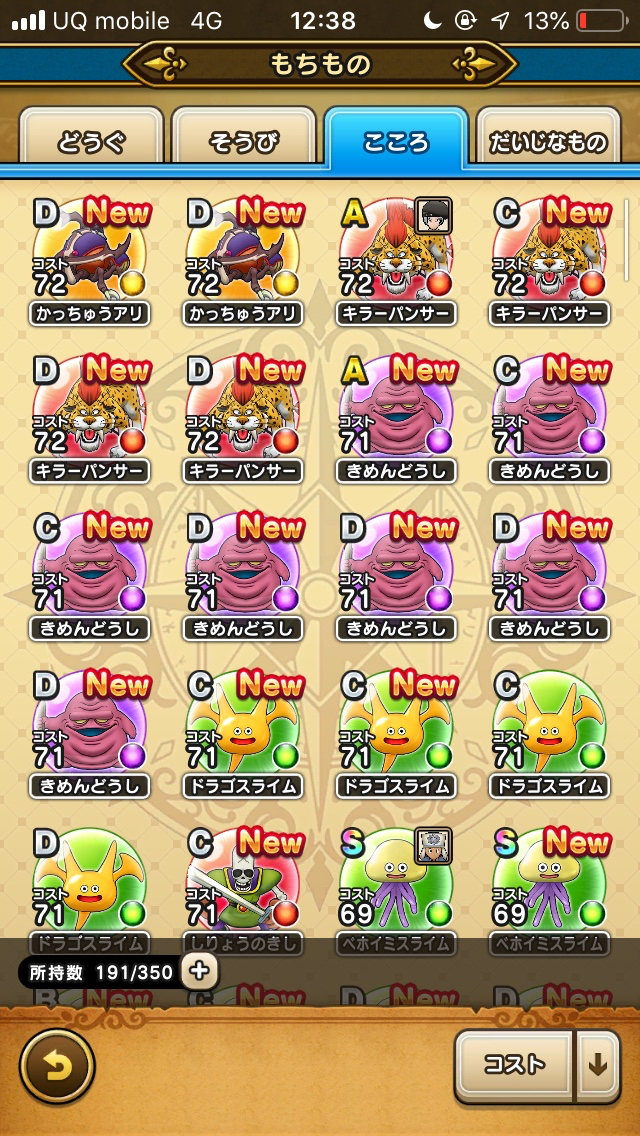The width and height of the screenshot is (640, 1136).
Task: Switch to the そうび tab
Action: pyautogui.click(x=244, y=138)
